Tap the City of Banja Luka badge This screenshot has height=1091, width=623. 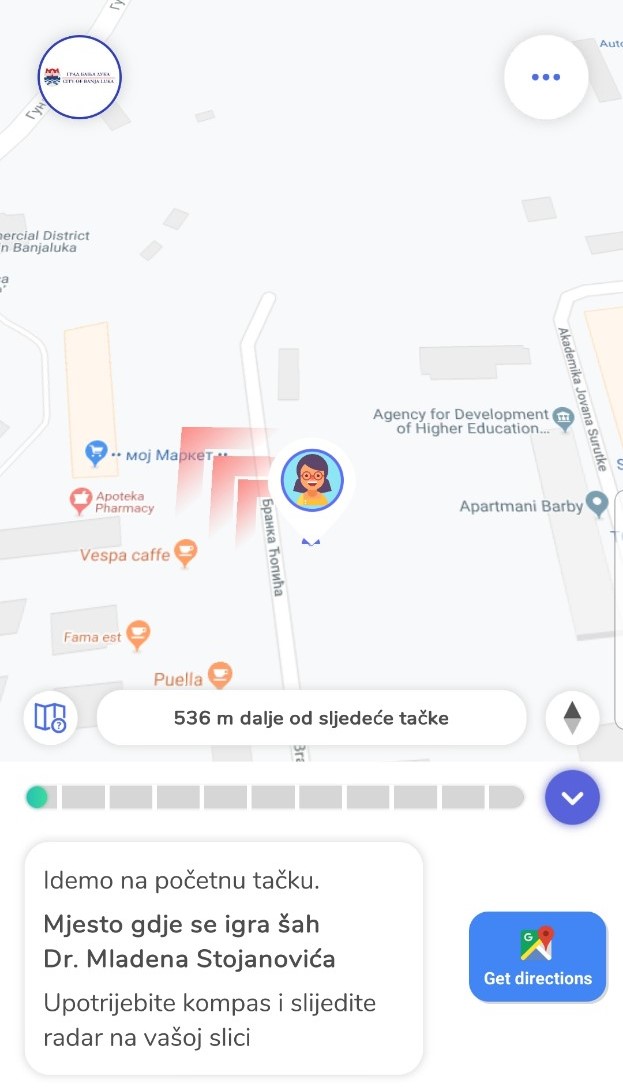point(79,77)
